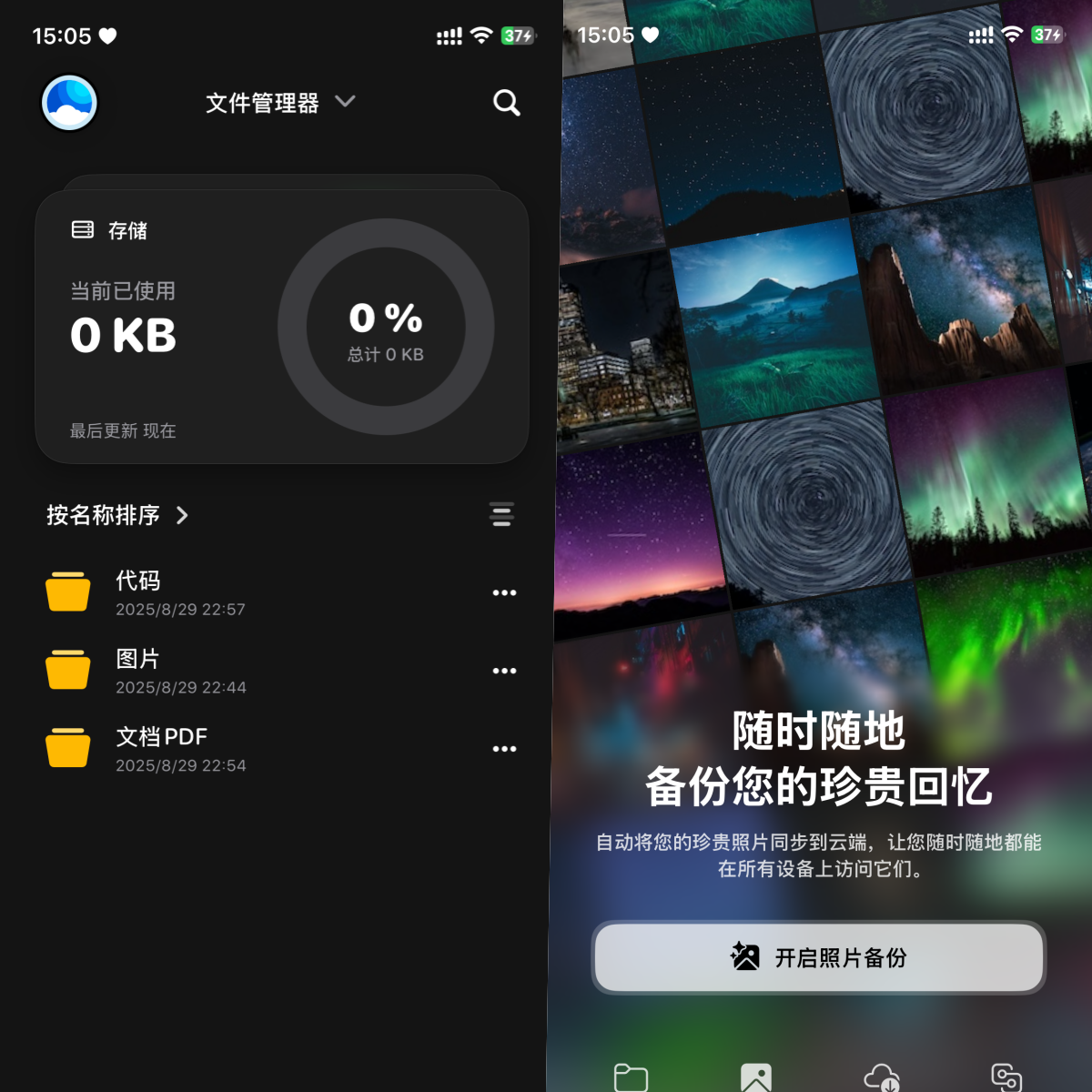The height and width of the screenshot is (1092, 1092).
Task: Change the 按名称排序 sort order
Action: (x=117, y=515)
